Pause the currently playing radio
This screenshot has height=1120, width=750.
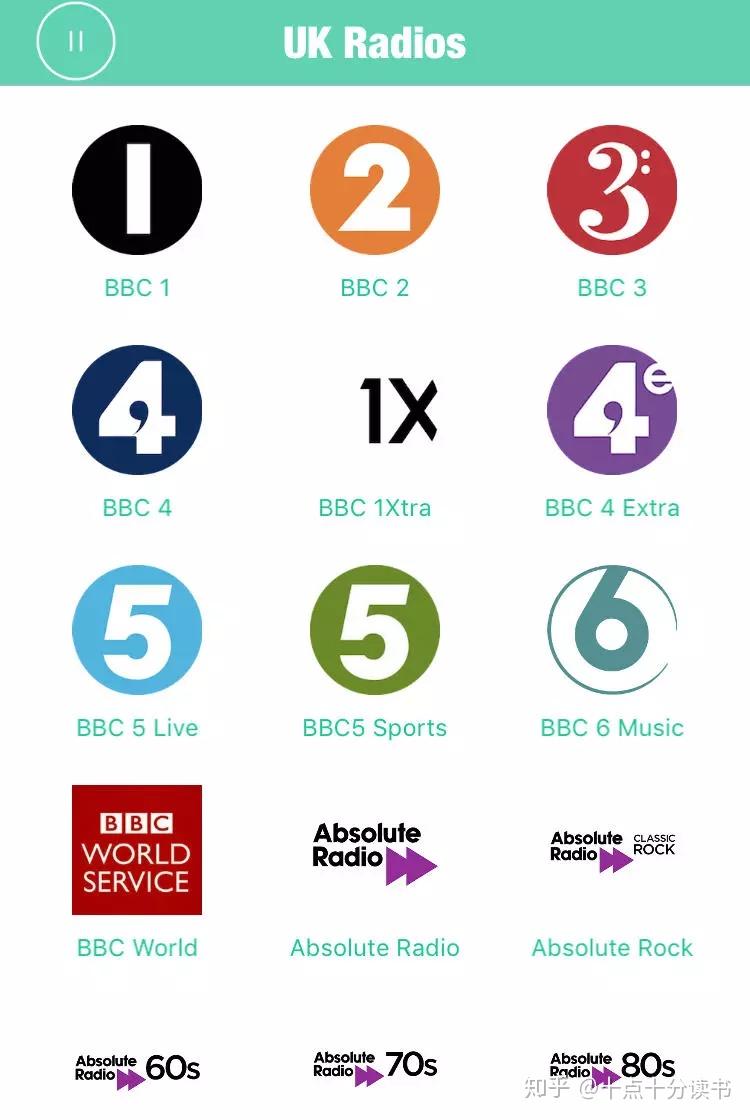click(76, 42)
